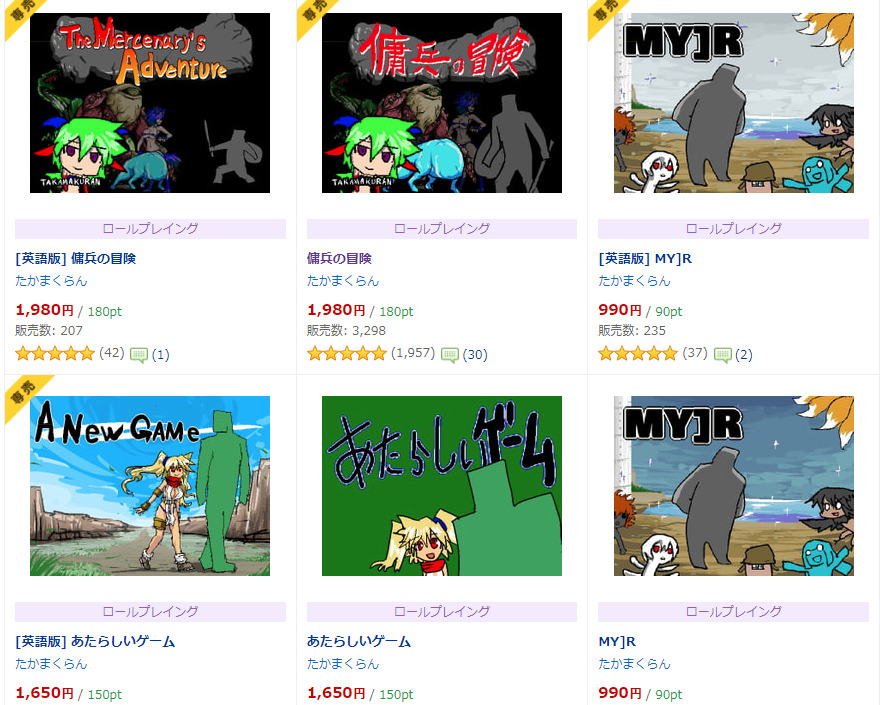
Task: Open the 傭兵の冒険 Japanese-title cover image
Action: click(441, 103)
